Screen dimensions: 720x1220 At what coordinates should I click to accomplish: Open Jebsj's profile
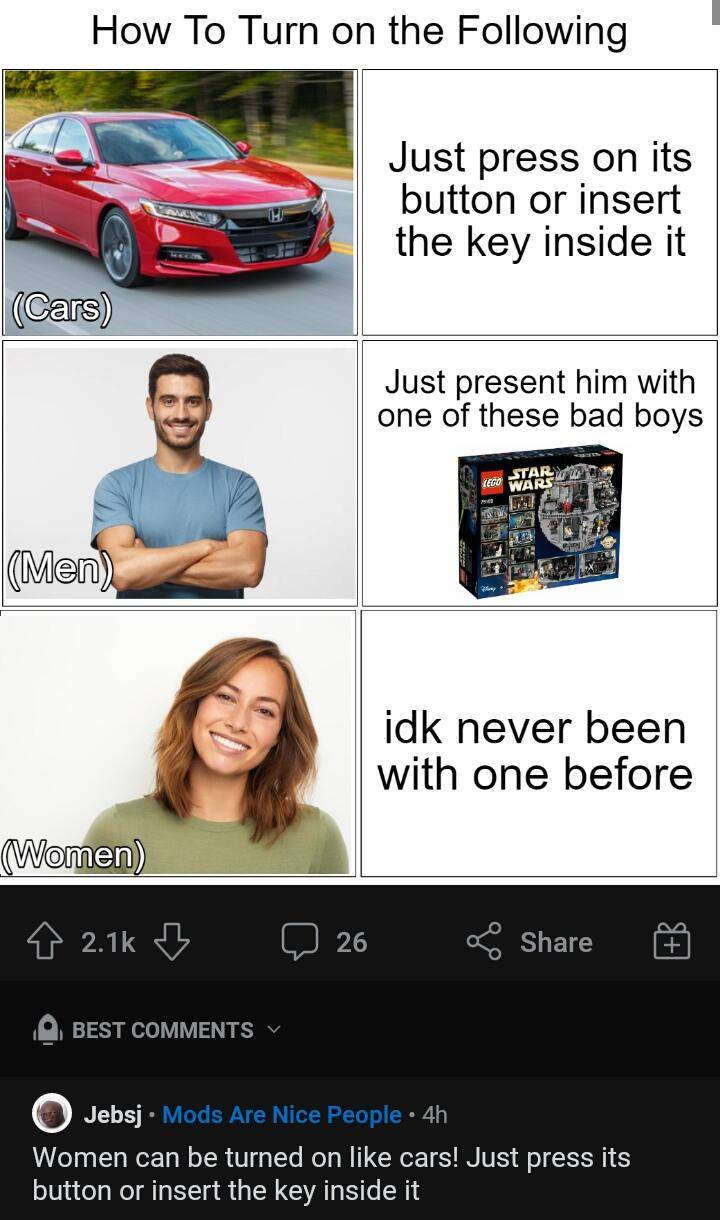click(110, 1114)
